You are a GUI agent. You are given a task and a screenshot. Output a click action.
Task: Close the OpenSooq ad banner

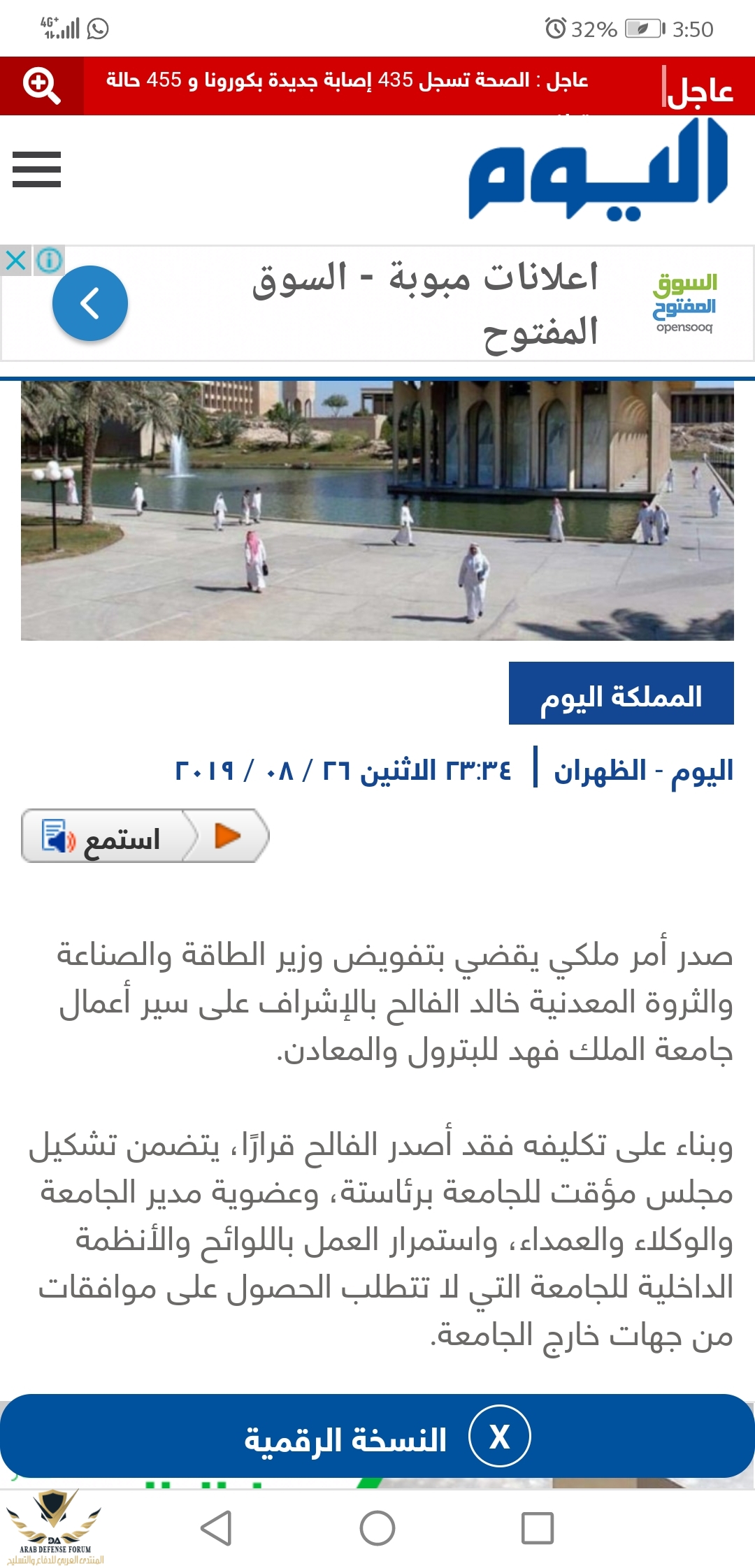(x=15, y=261)
